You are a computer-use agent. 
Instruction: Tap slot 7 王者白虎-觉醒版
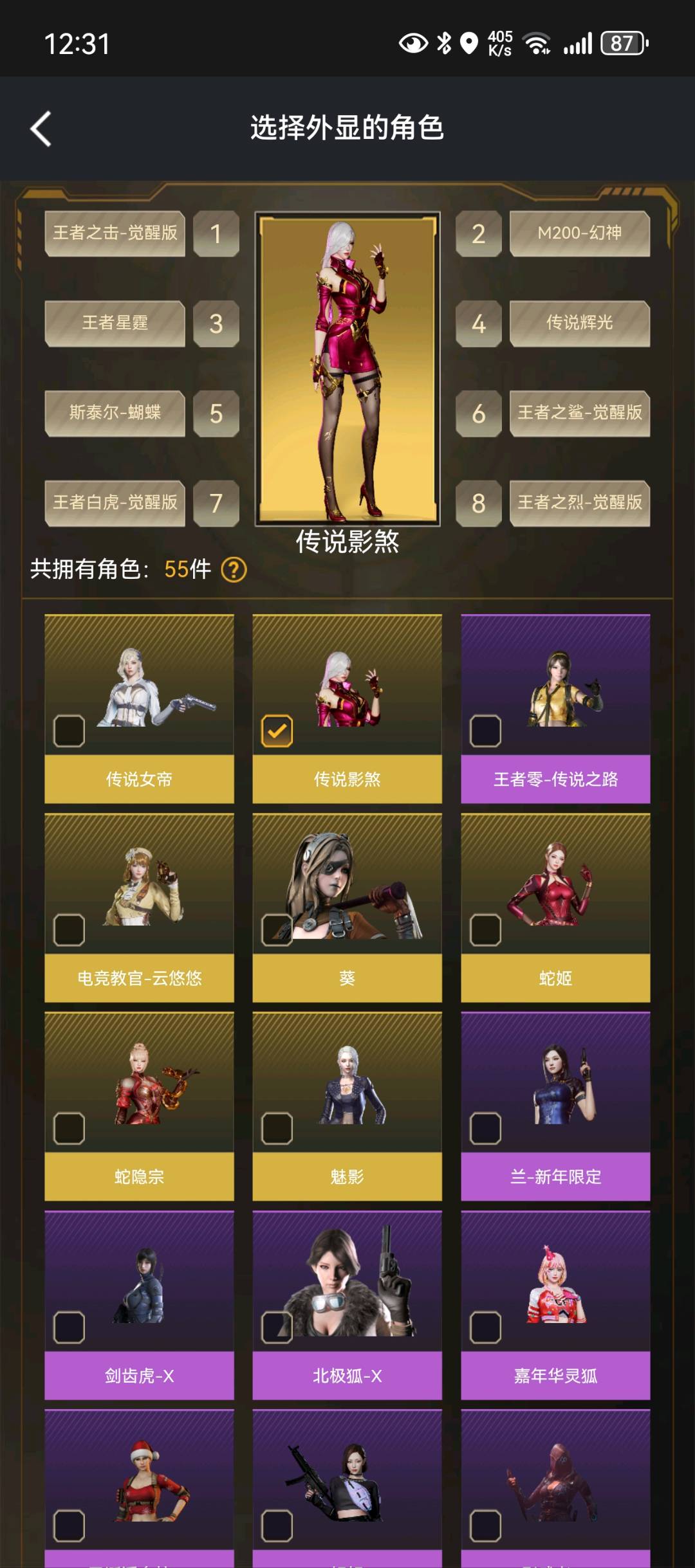coord(115,503)
